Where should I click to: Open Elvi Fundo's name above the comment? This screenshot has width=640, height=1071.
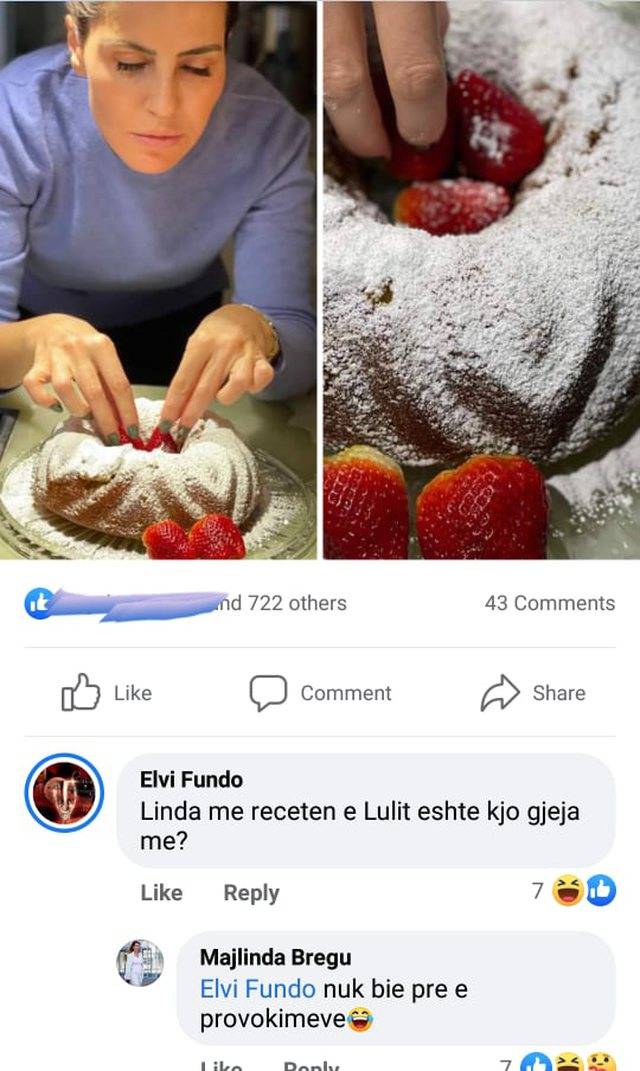(x=191, y=779)
